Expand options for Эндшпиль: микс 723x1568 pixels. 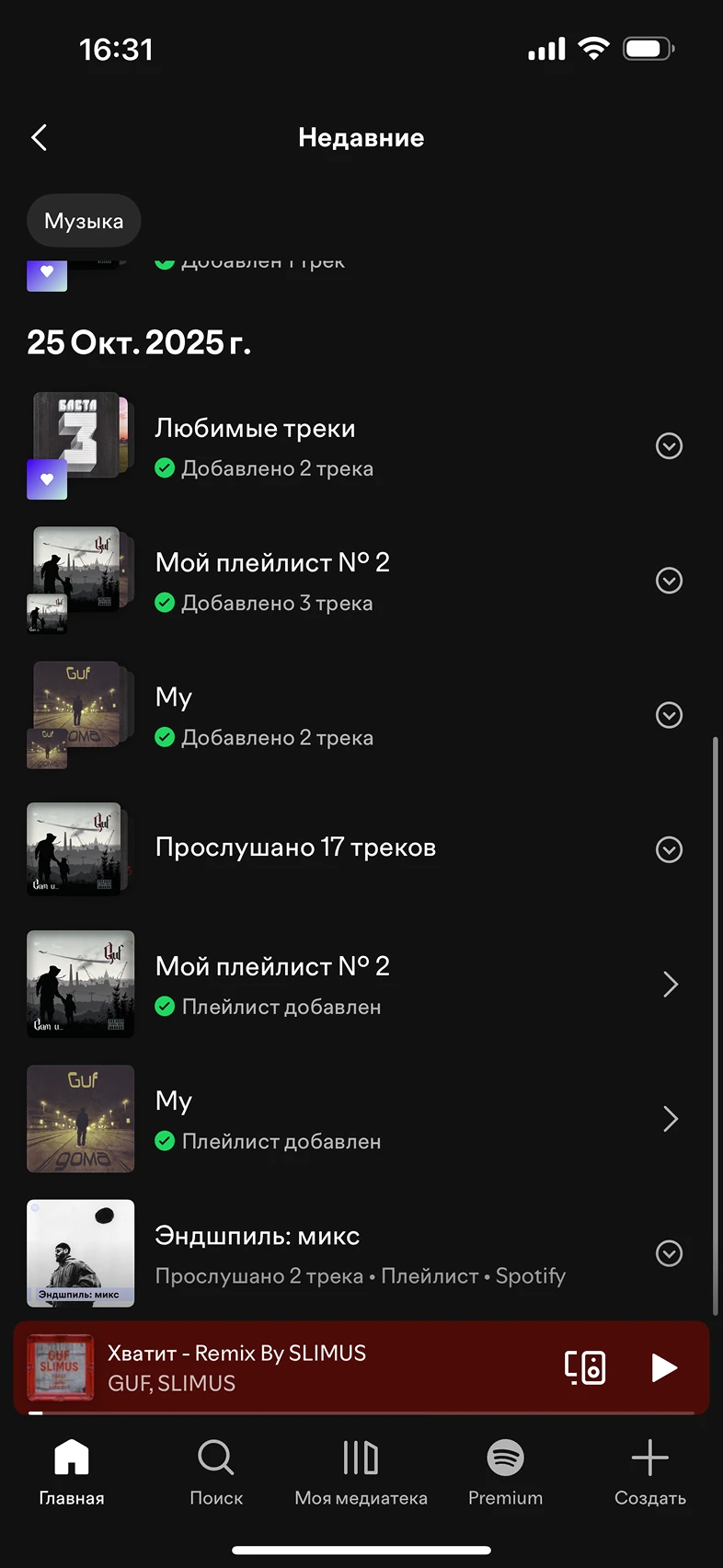(x=669, y=1253)
